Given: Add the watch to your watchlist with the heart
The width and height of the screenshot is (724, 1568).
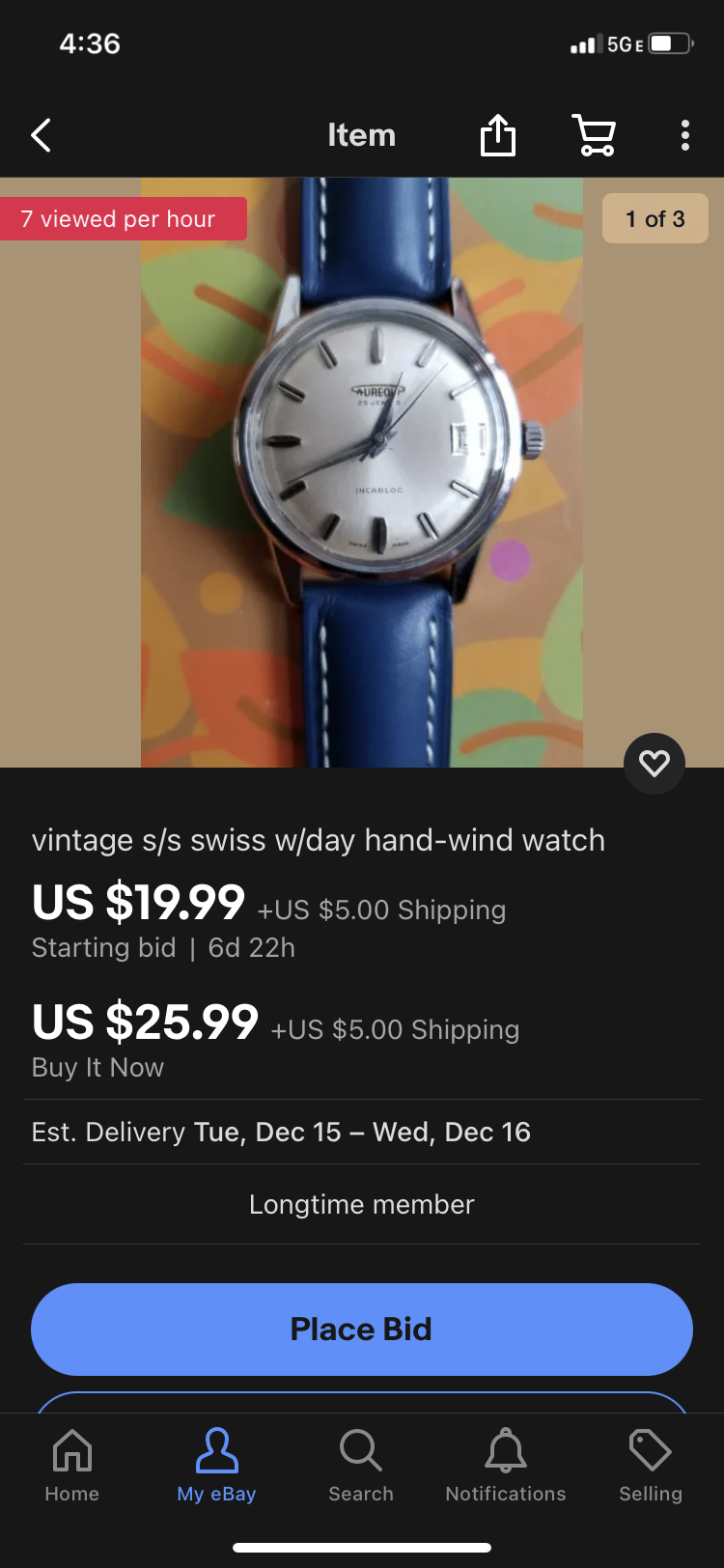Looking at the screenshot, I should (654, 764).
